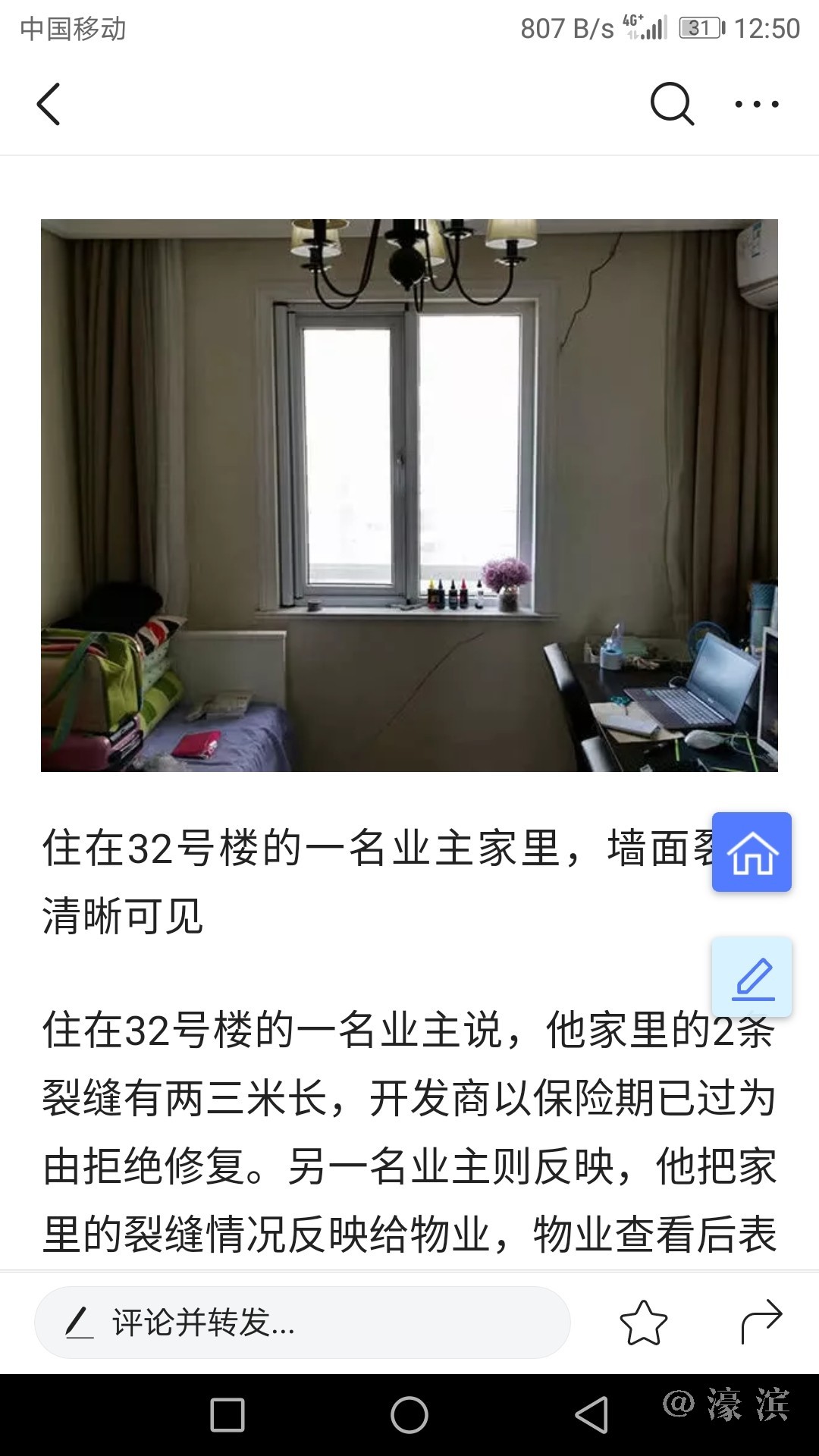Open the cracked-wall bedroom photo
This screenshot has height=1456, width=819.
tap(409, 495)
